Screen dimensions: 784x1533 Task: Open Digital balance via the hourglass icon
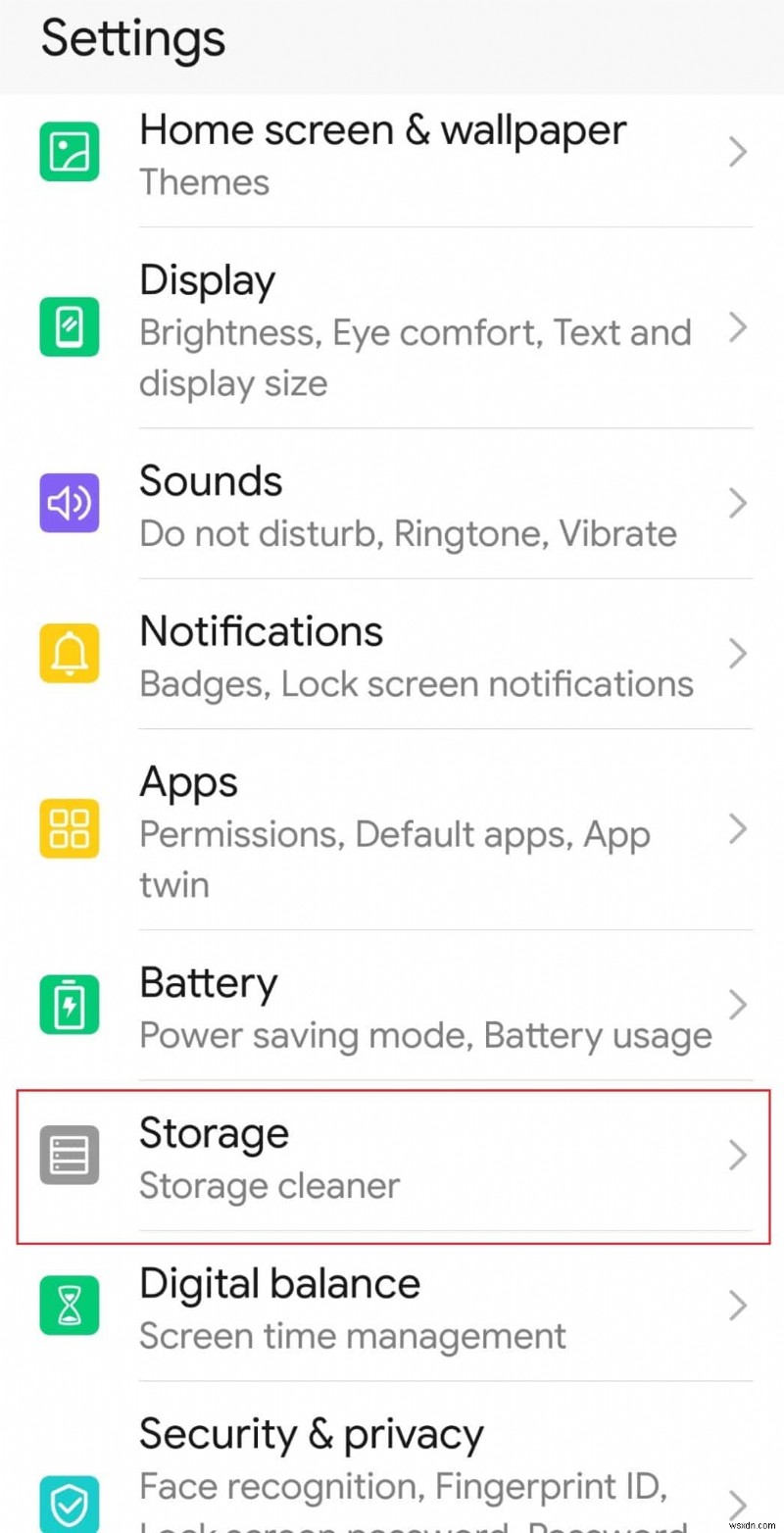tap(69, 1305)
